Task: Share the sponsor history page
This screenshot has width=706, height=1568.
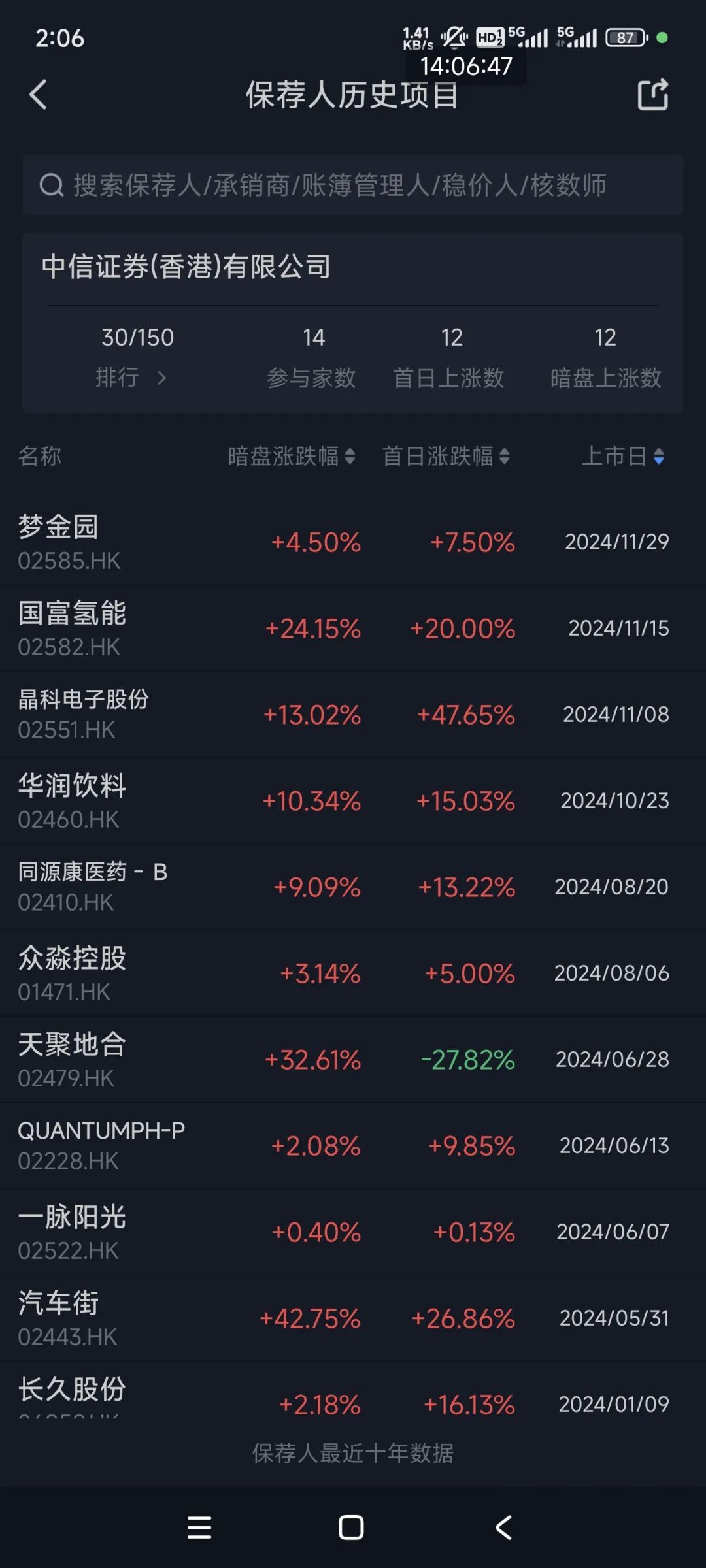Action: pos(652,95)
